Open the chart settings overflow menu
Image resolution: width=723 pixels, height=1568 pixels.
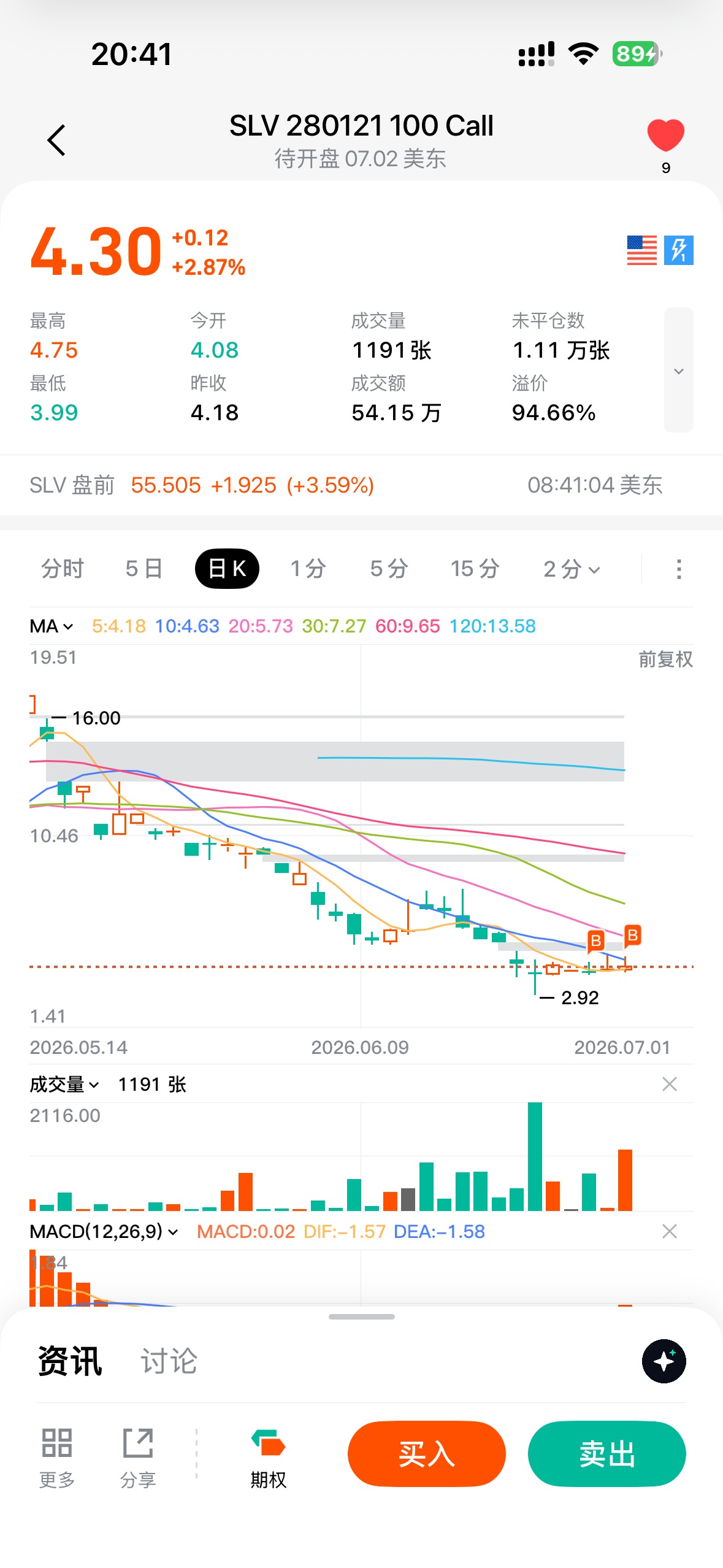[678, 569]
